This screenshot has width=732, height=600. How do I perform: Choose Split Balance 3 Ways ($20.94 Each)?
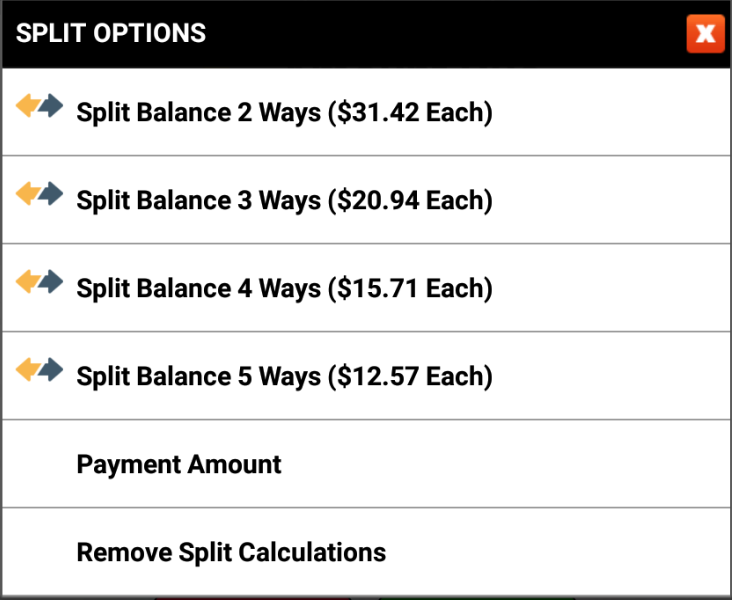click(x=285, y=201)
